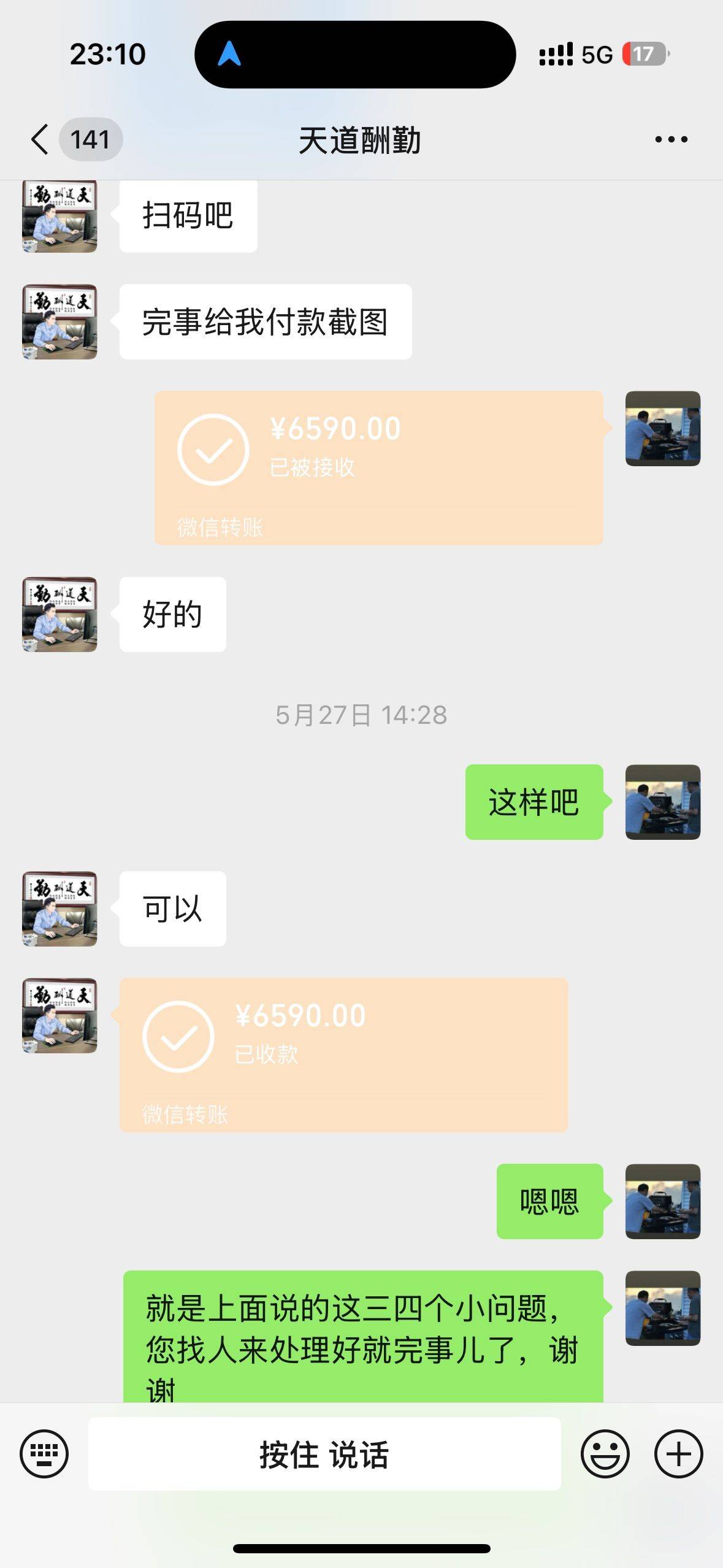Go back to the chat list
The height and width of the screenshot is (1568, 723).
tap(40, 139)
